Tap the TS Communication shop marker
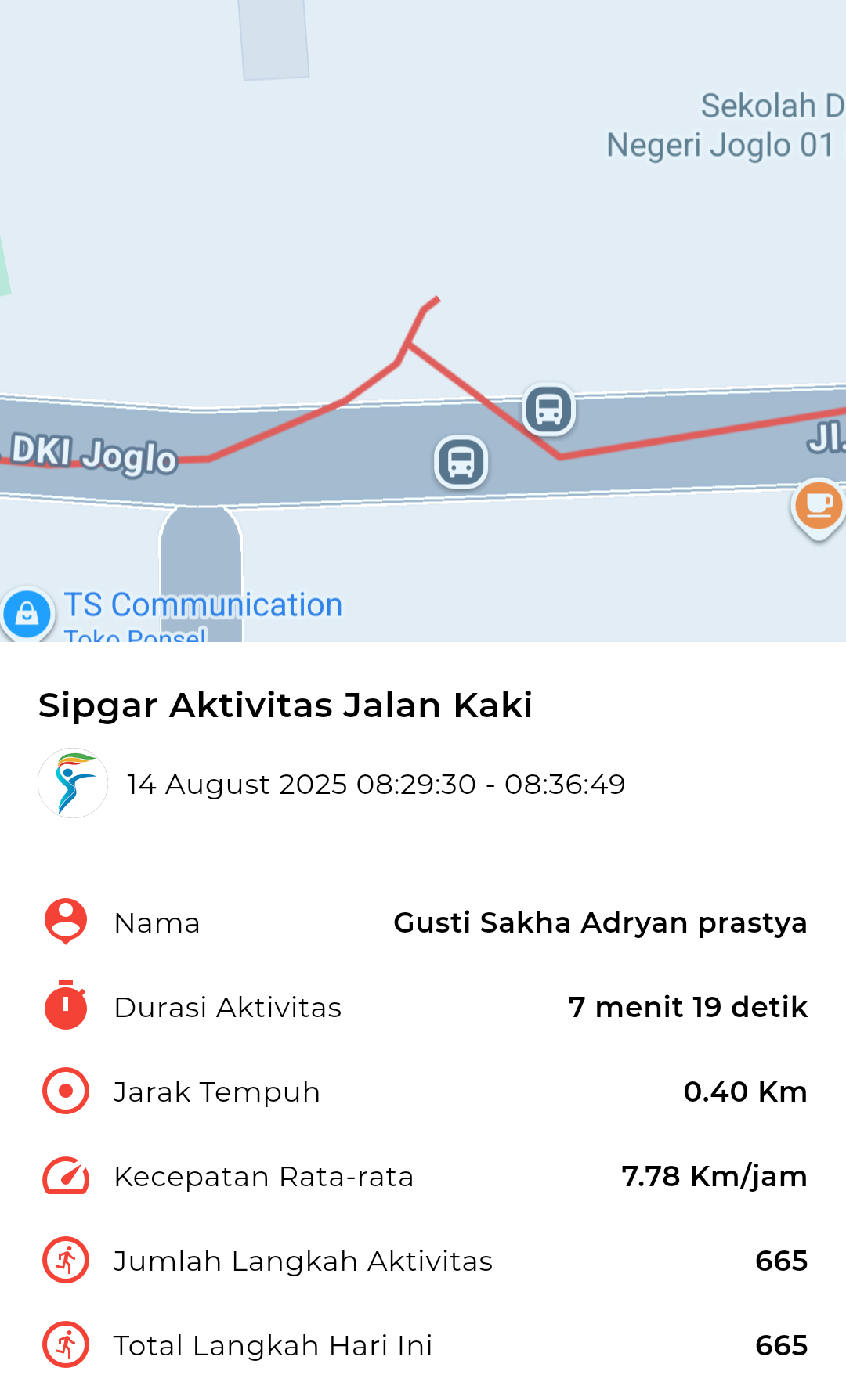Image resolution: width=846 pixels, height=1400 pixels. tap(27, 614)
